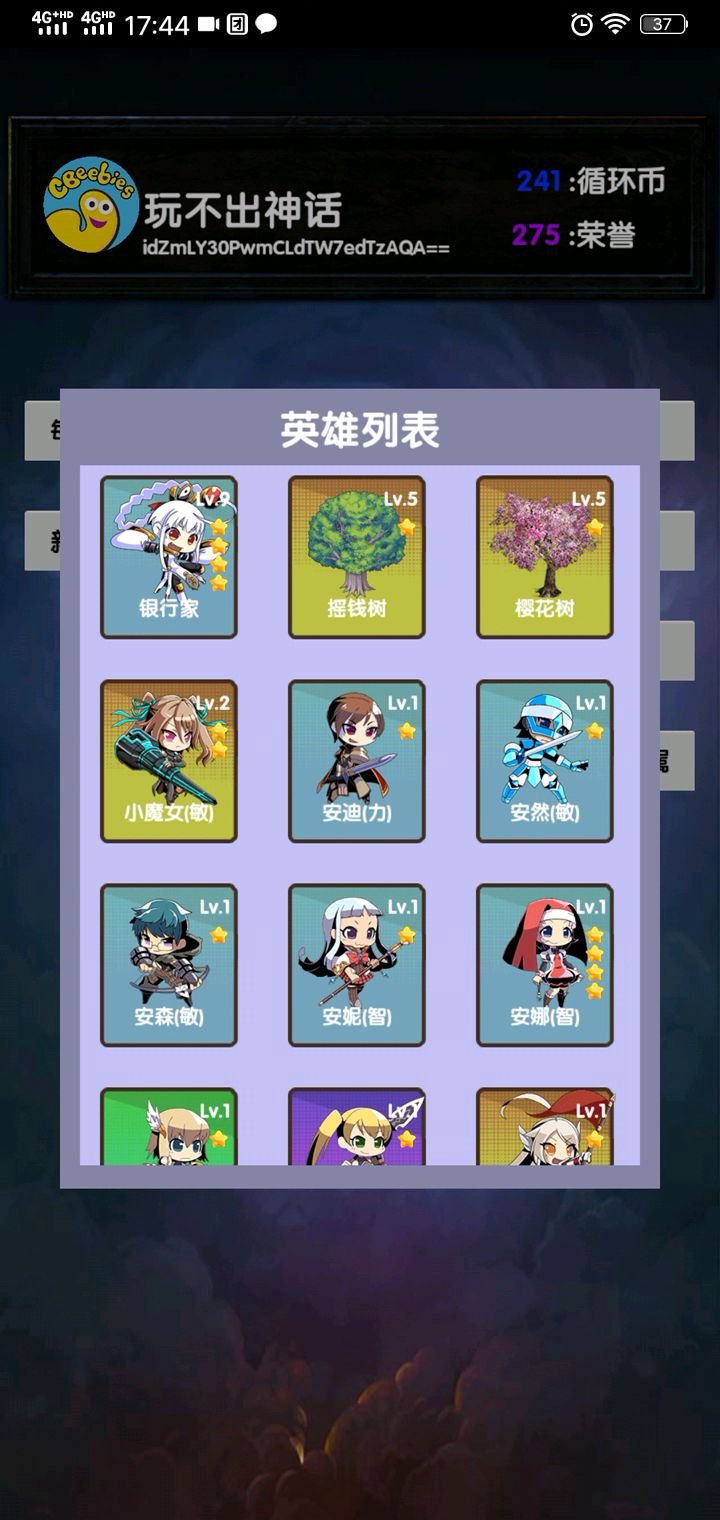Open the 银行家 hero card

(x=169, y=557)
